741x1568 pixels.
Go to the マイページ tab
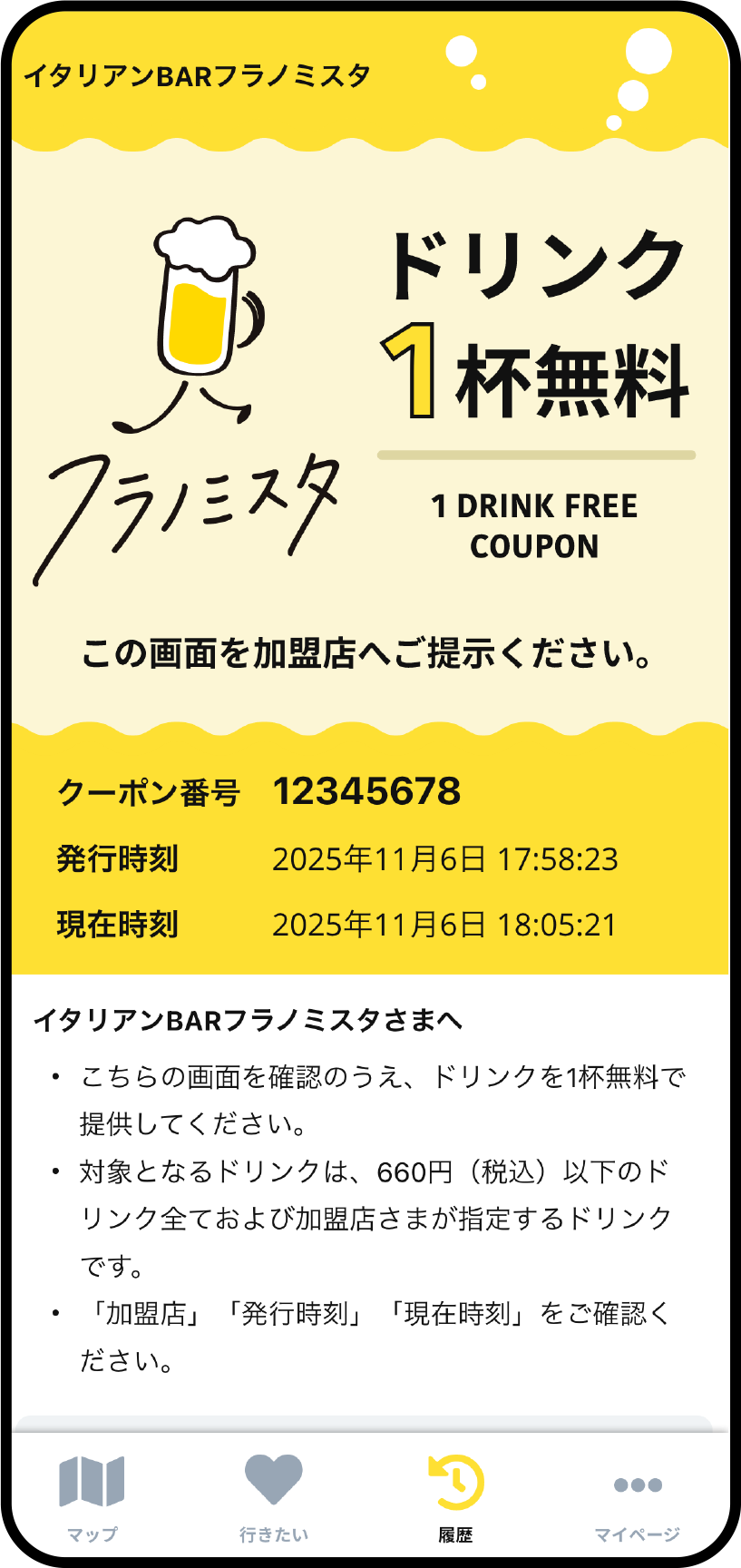point(637,1497)
